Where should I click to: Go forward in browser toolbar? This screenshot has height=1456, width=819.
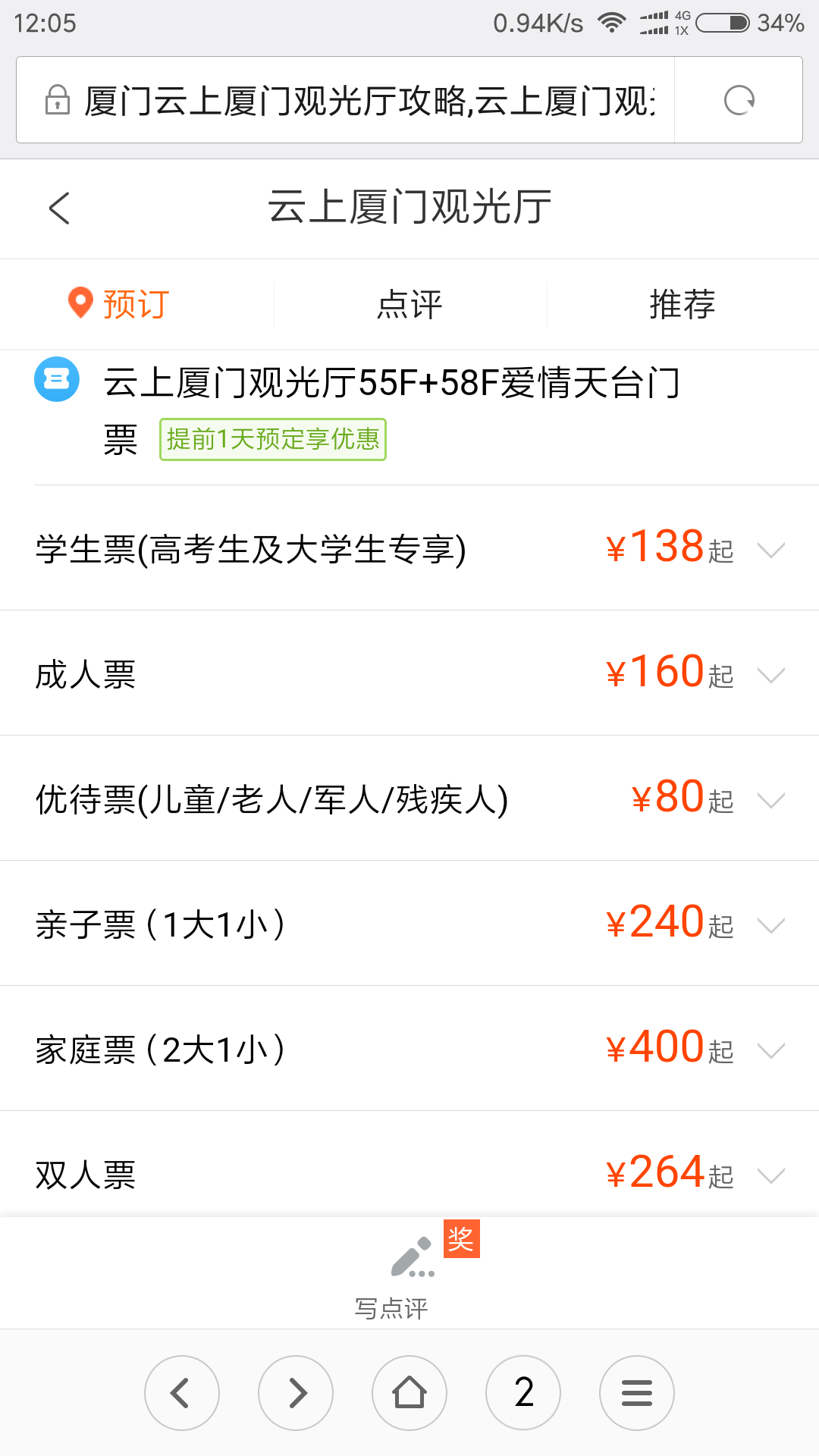pyautogui.click(x=296, y=1393)
